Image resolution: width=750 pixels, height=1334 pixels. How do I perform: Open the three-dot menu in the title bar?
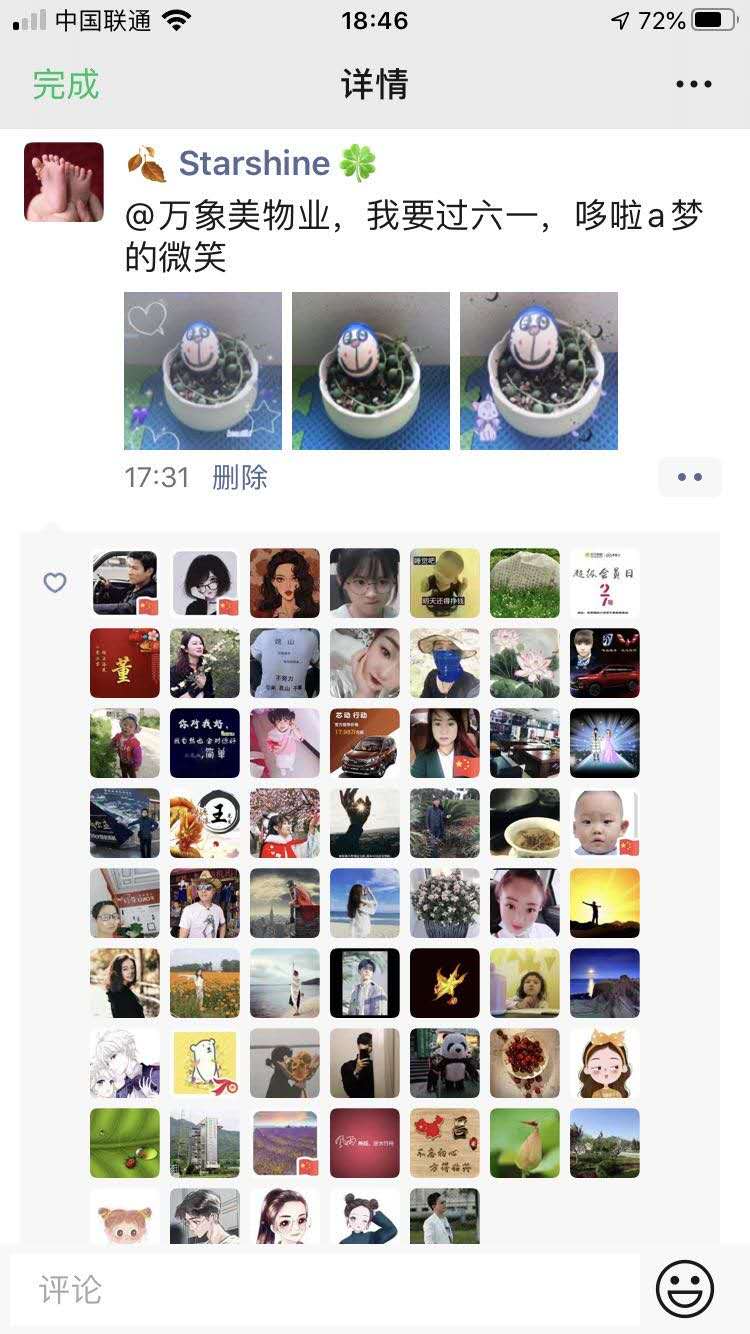pos(693,84)
